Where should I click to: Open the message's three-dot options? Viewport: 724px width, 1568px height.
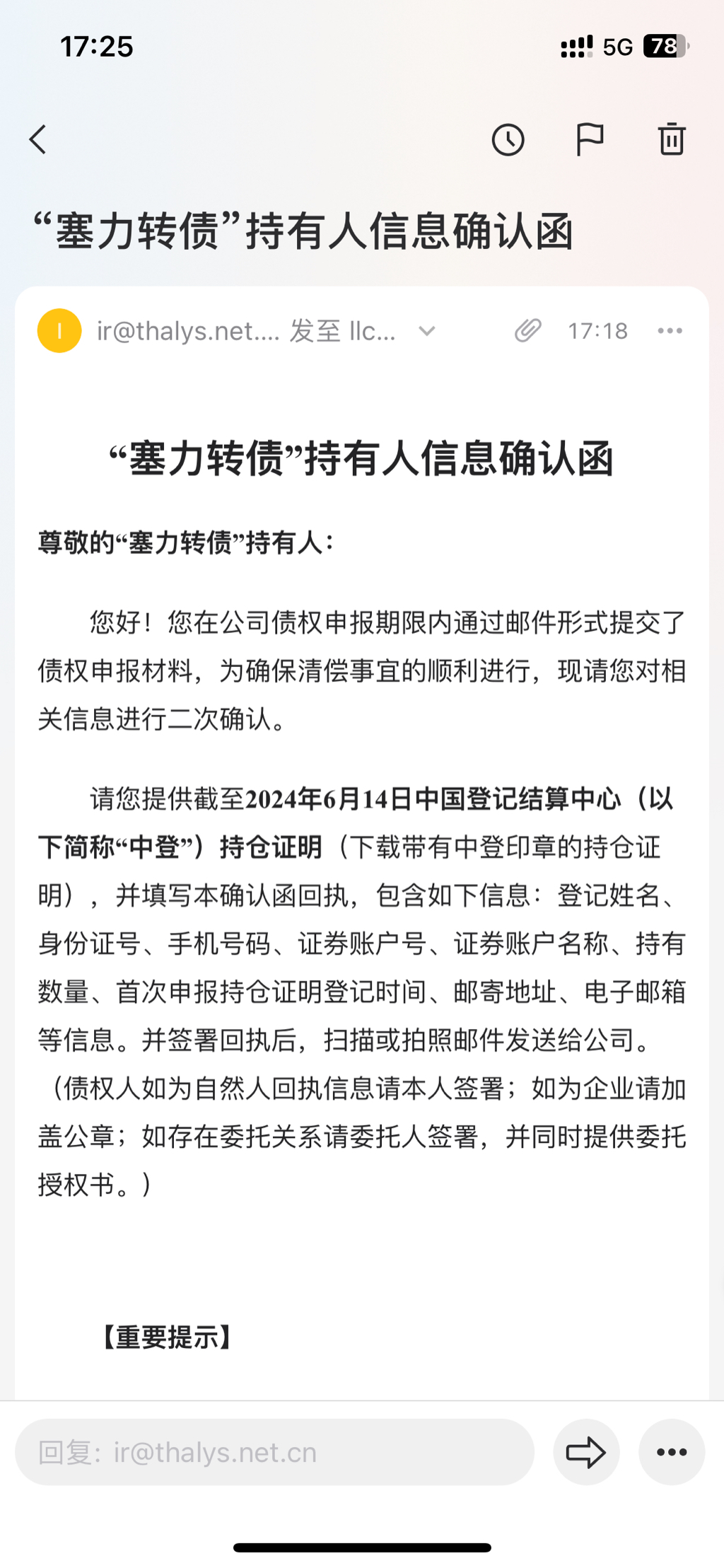[670, 330]
